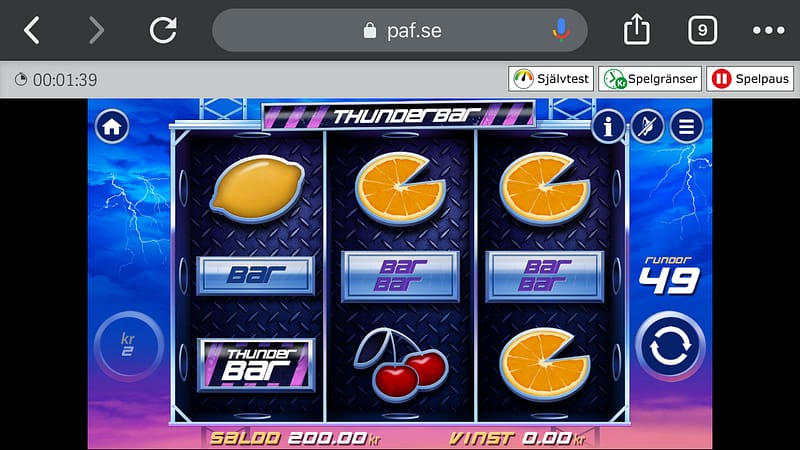The height and width of the screenshot is (450, 800).
Task: Activate Spelpaus game pause
Action: [749, 79]
